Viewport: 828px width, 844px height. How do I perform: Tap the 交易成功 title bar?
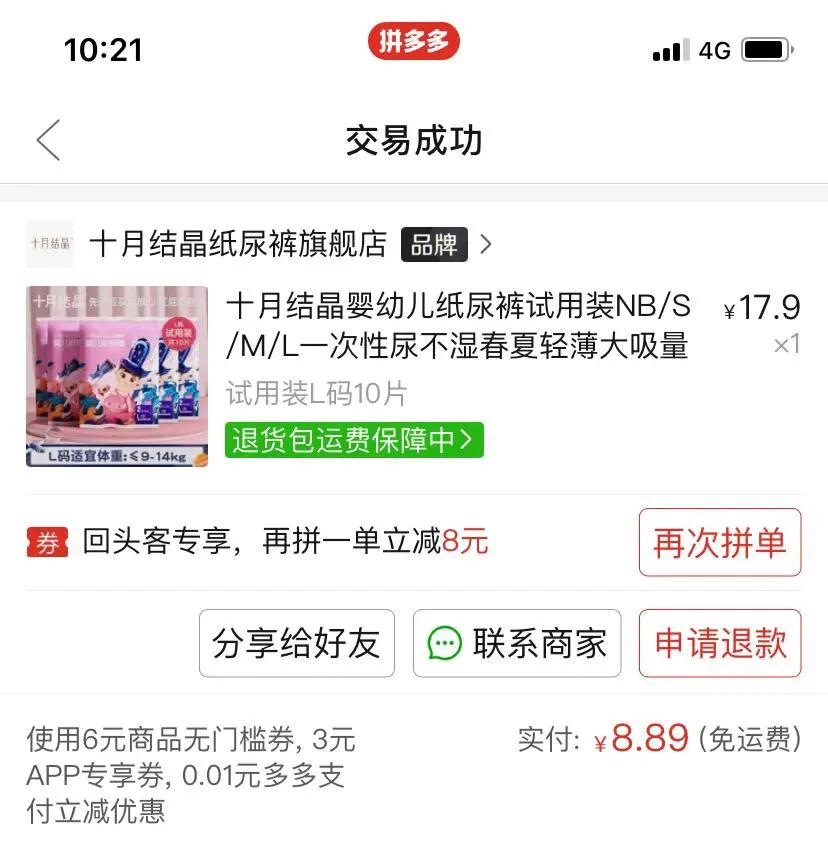coord(414,141)
